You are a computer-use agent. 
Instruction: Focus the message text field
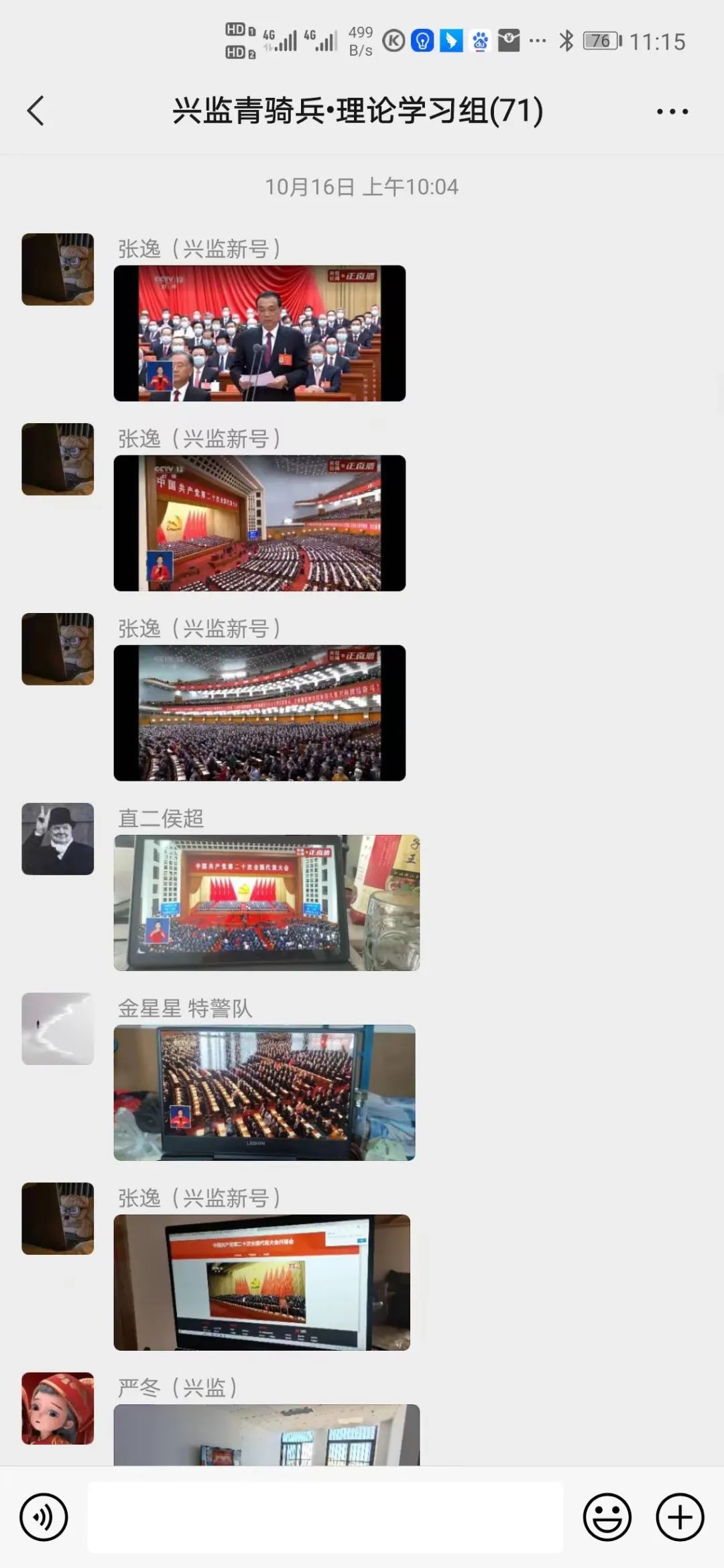[325, 1517]
